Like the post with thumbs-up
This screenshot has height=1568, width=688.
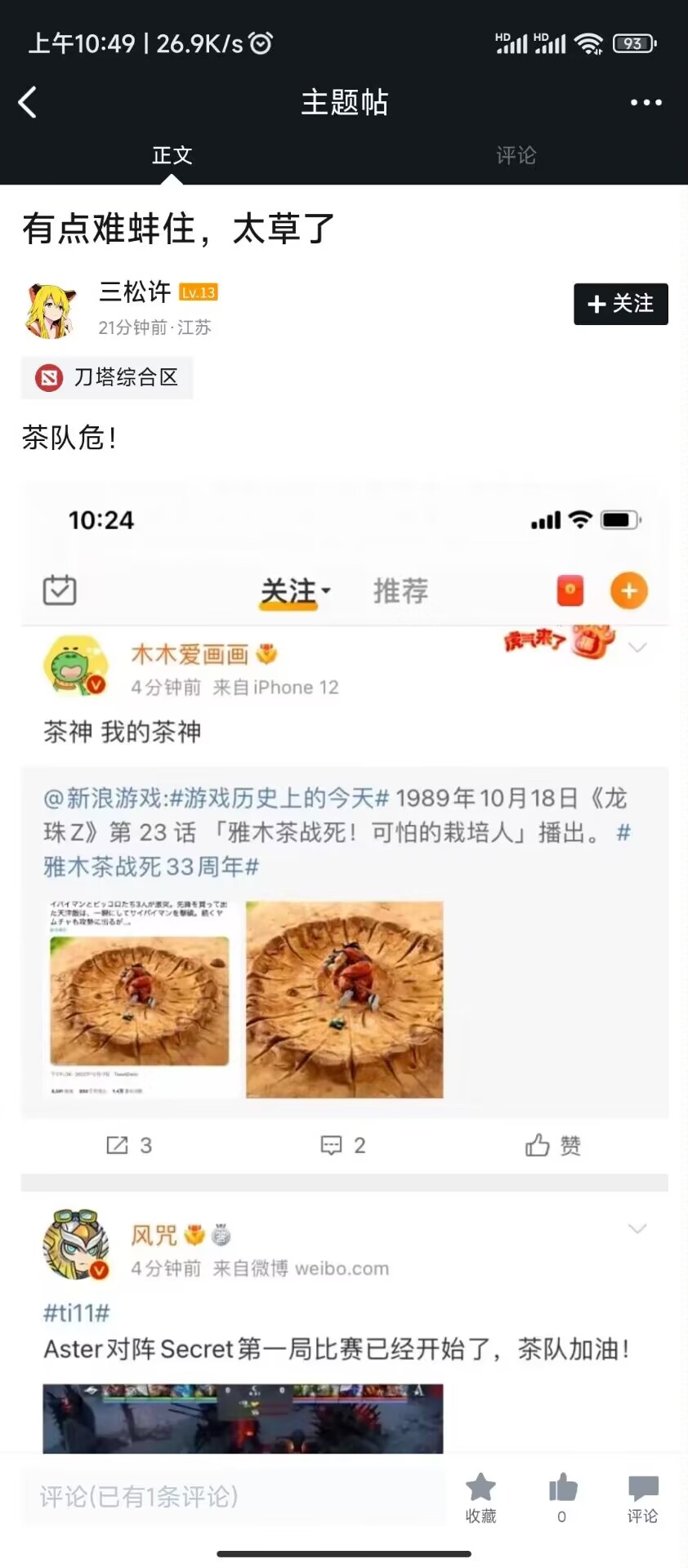click(x=562, y=1496)
